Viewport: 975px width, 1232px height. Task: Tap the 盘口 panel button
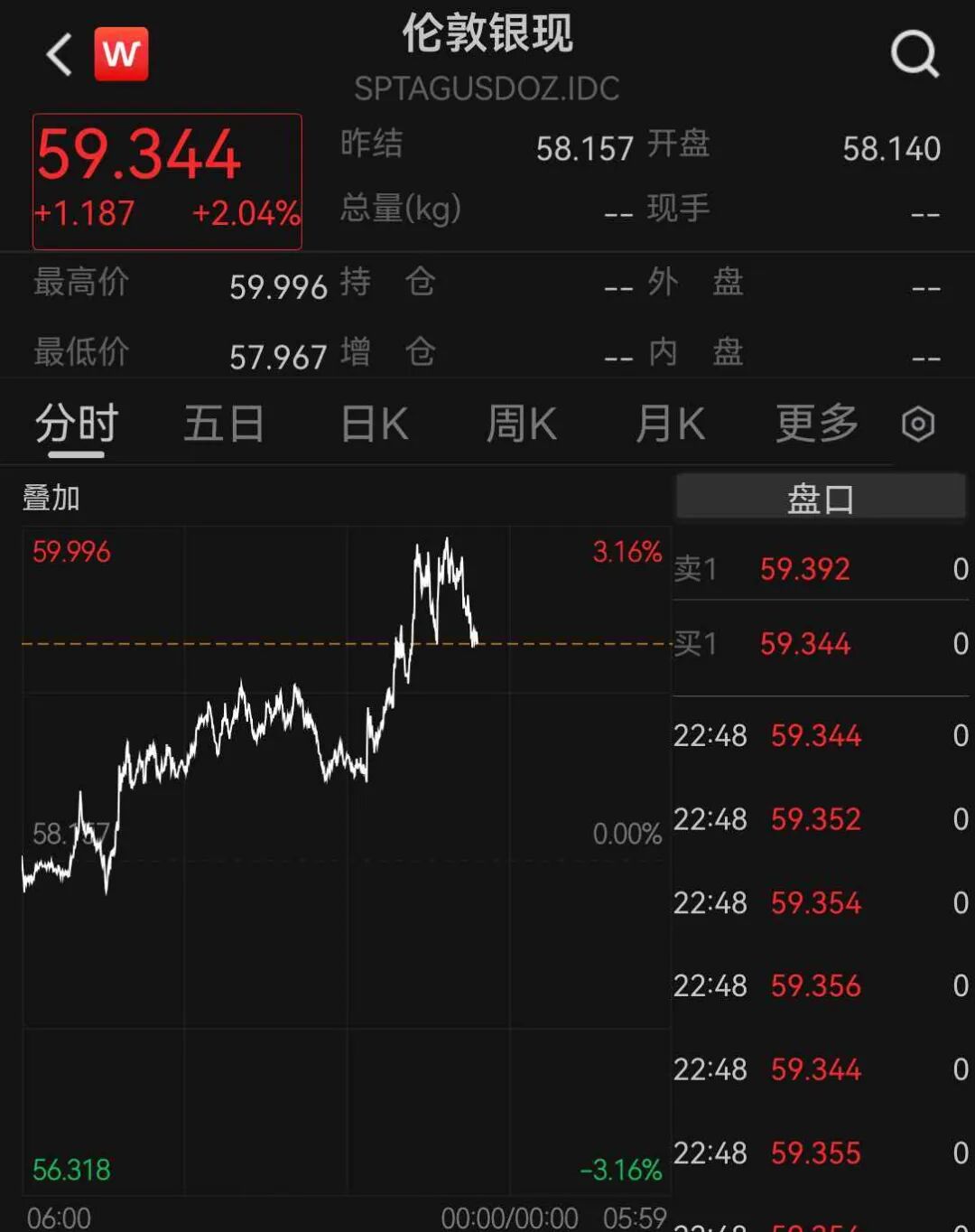click(x=821, y=498)
